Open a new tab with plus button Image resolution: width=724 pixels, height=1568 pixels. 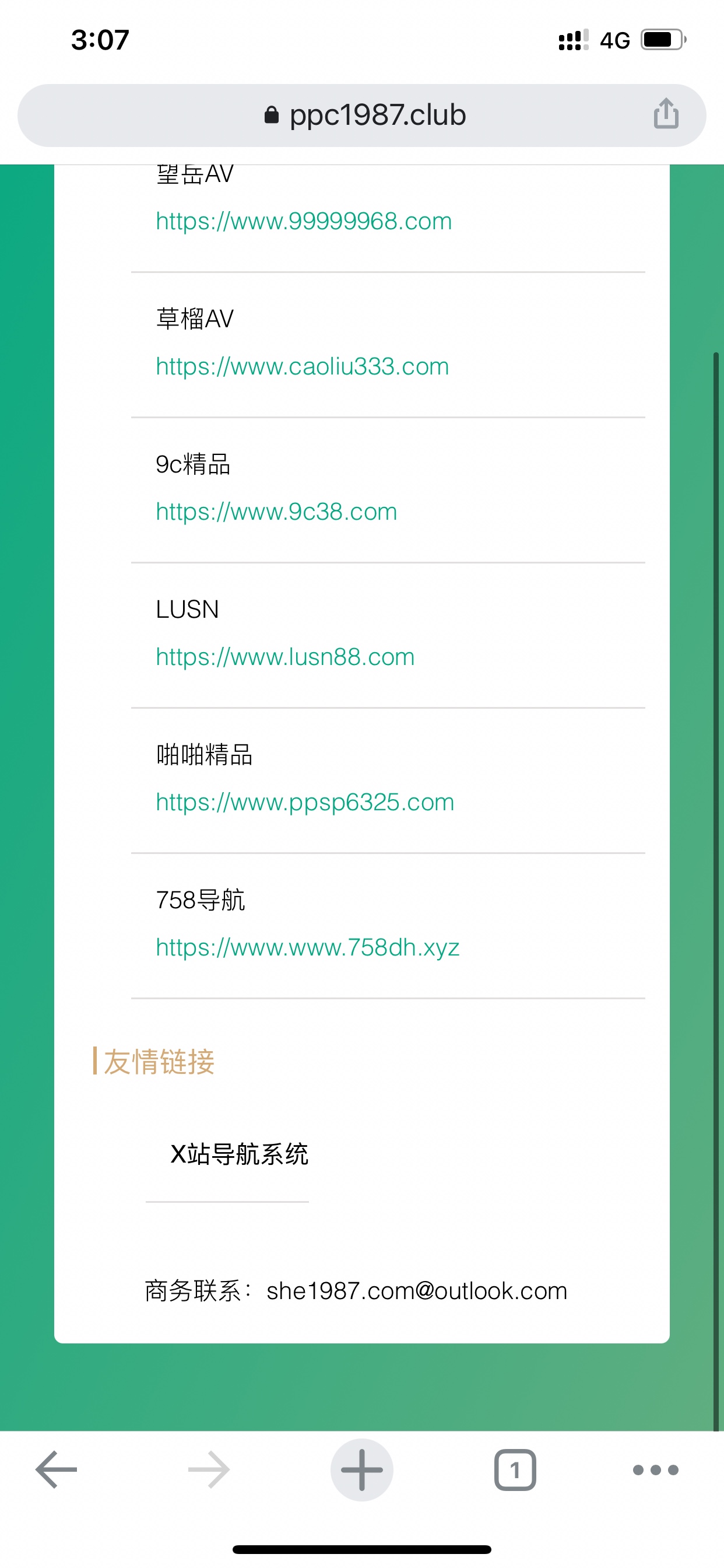(x=361, y=1469)
